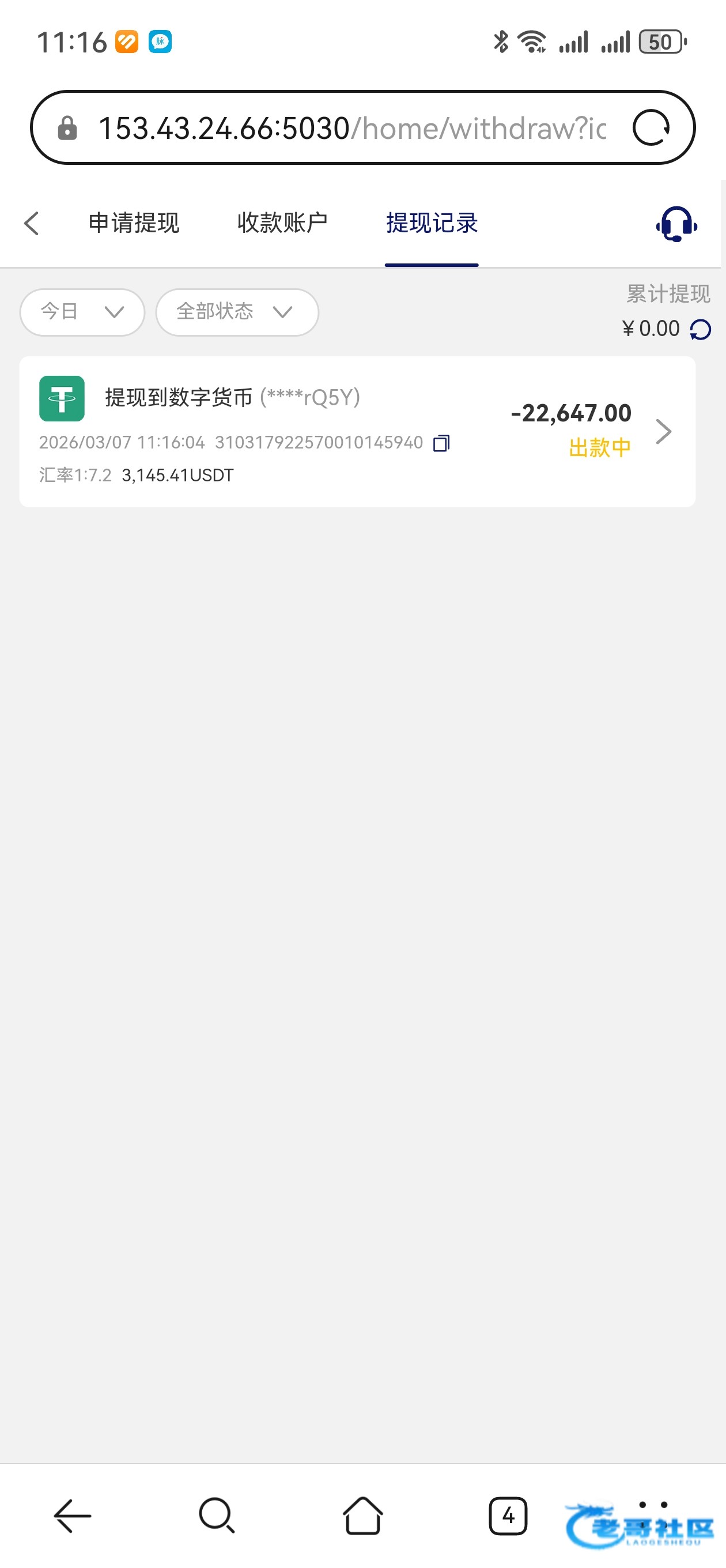Copy the withdrawal order number
726x1568 pixels.
pos(441,443)
